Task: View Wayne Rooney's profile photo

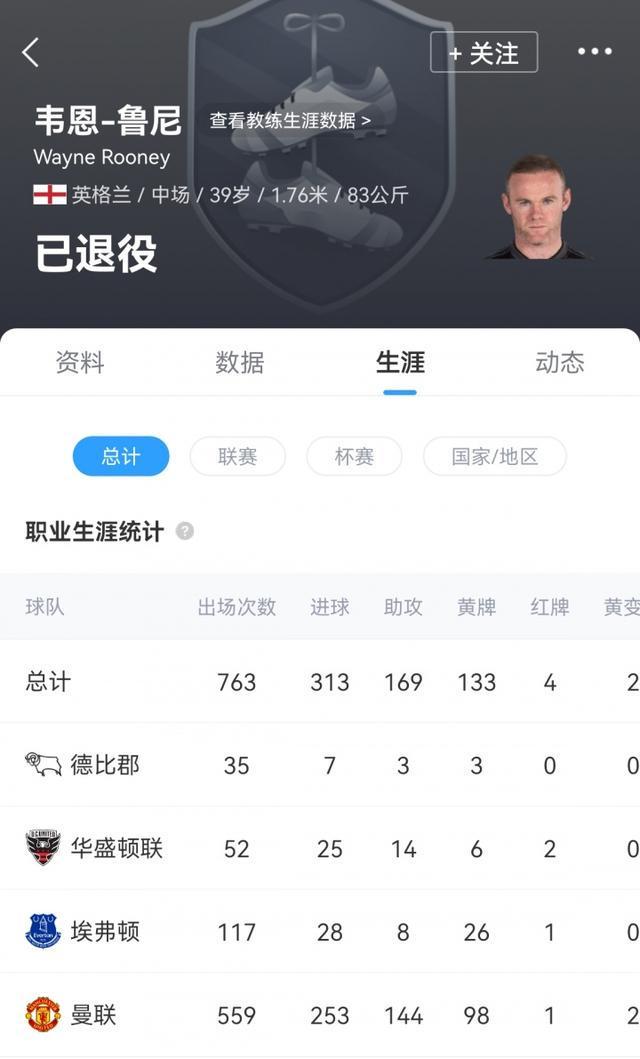Action: (x=535, y=208)
